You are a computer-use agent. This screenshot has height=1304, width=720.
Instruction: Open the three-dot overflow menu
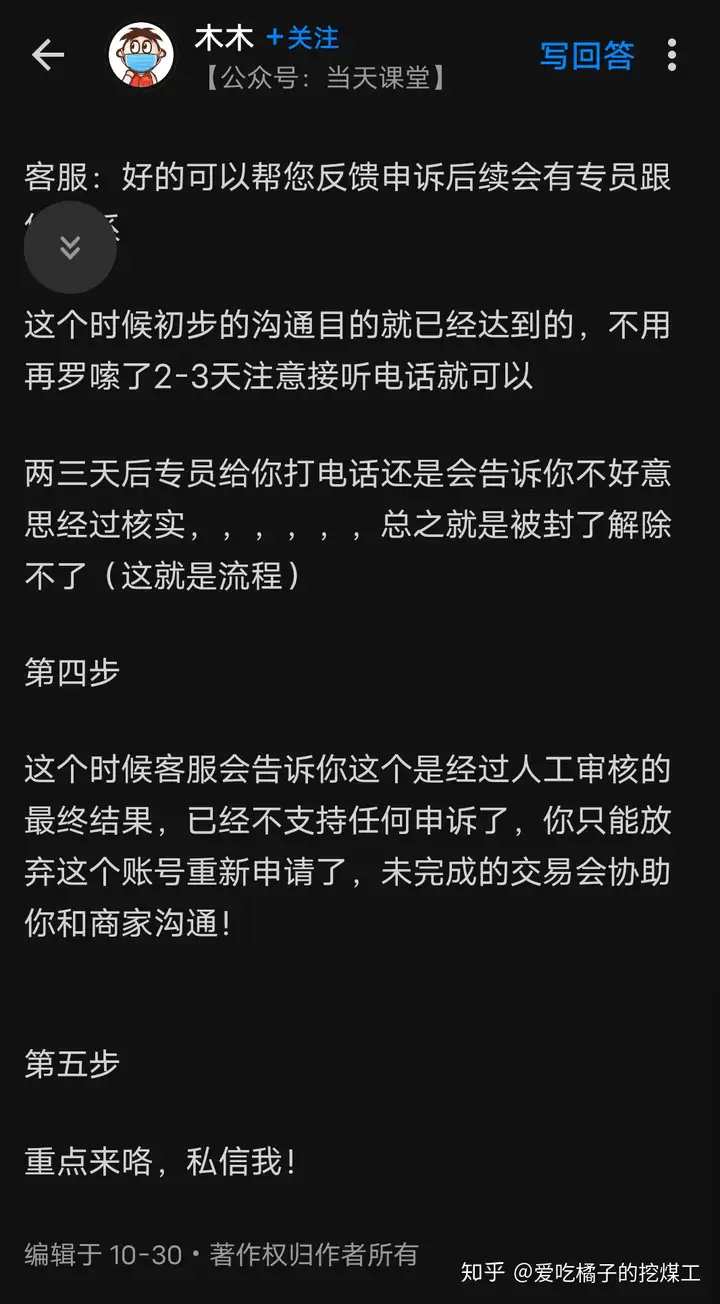click(x=672, y=56)
